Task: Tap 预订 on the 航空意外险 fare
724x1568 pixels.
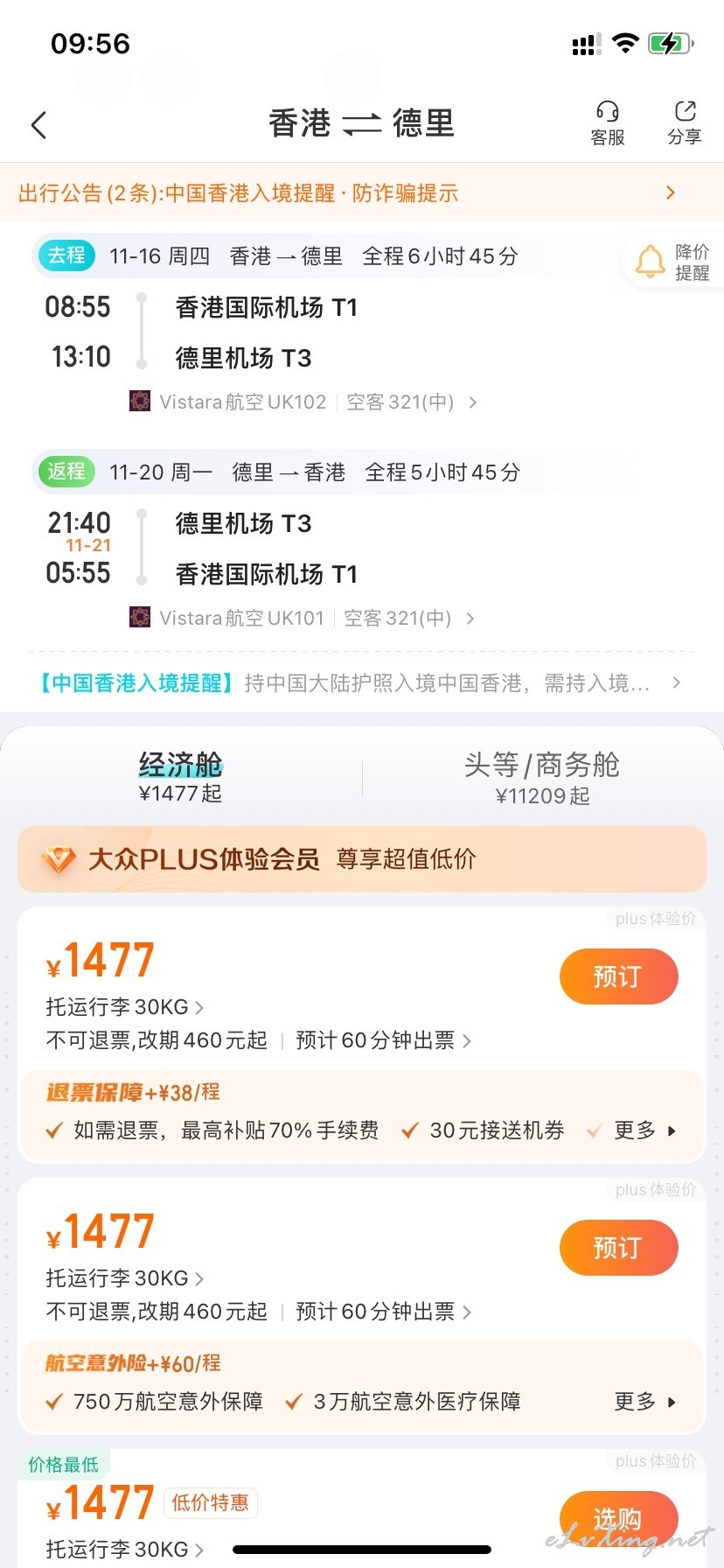Action: click(x=618, y=1248)
